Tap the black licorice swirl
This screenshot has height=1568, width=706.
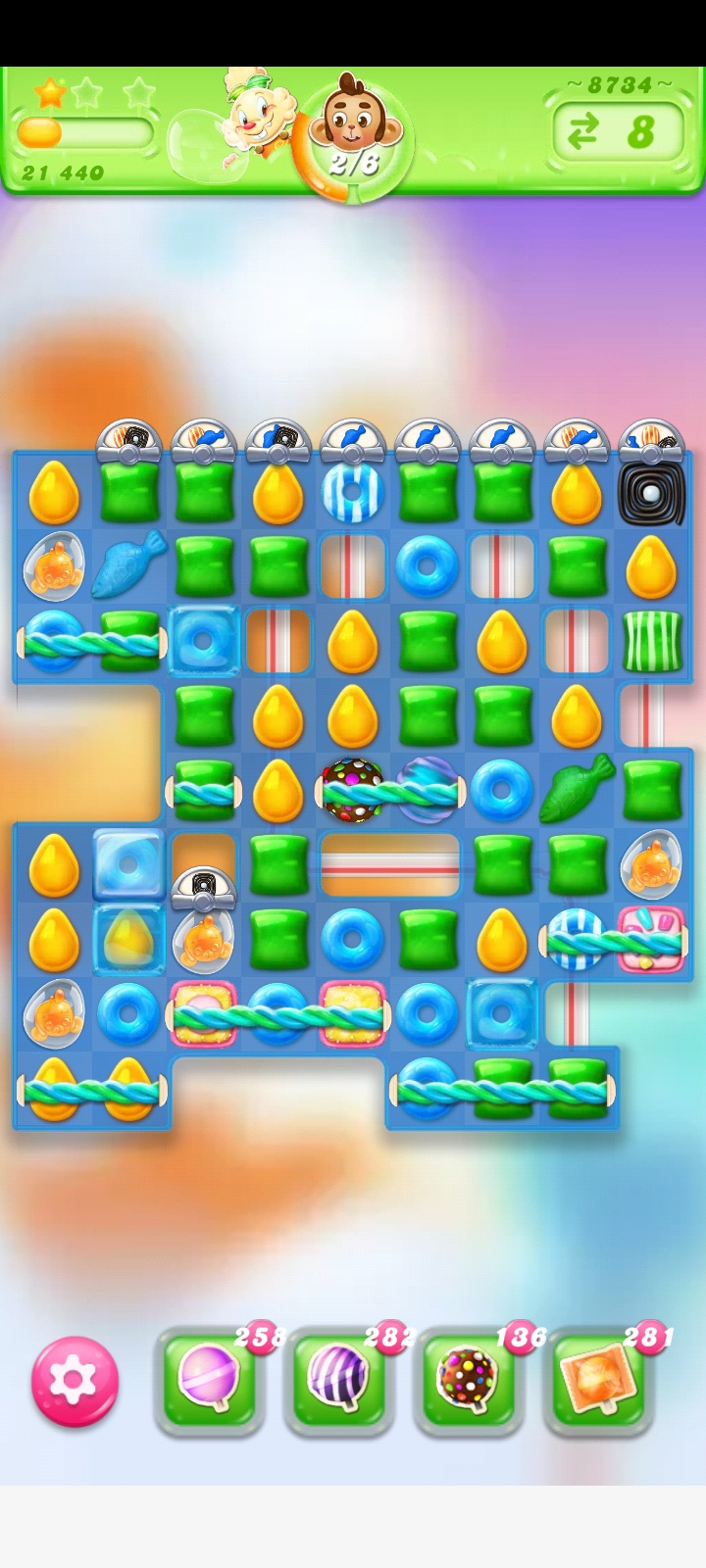coord(651,494)
